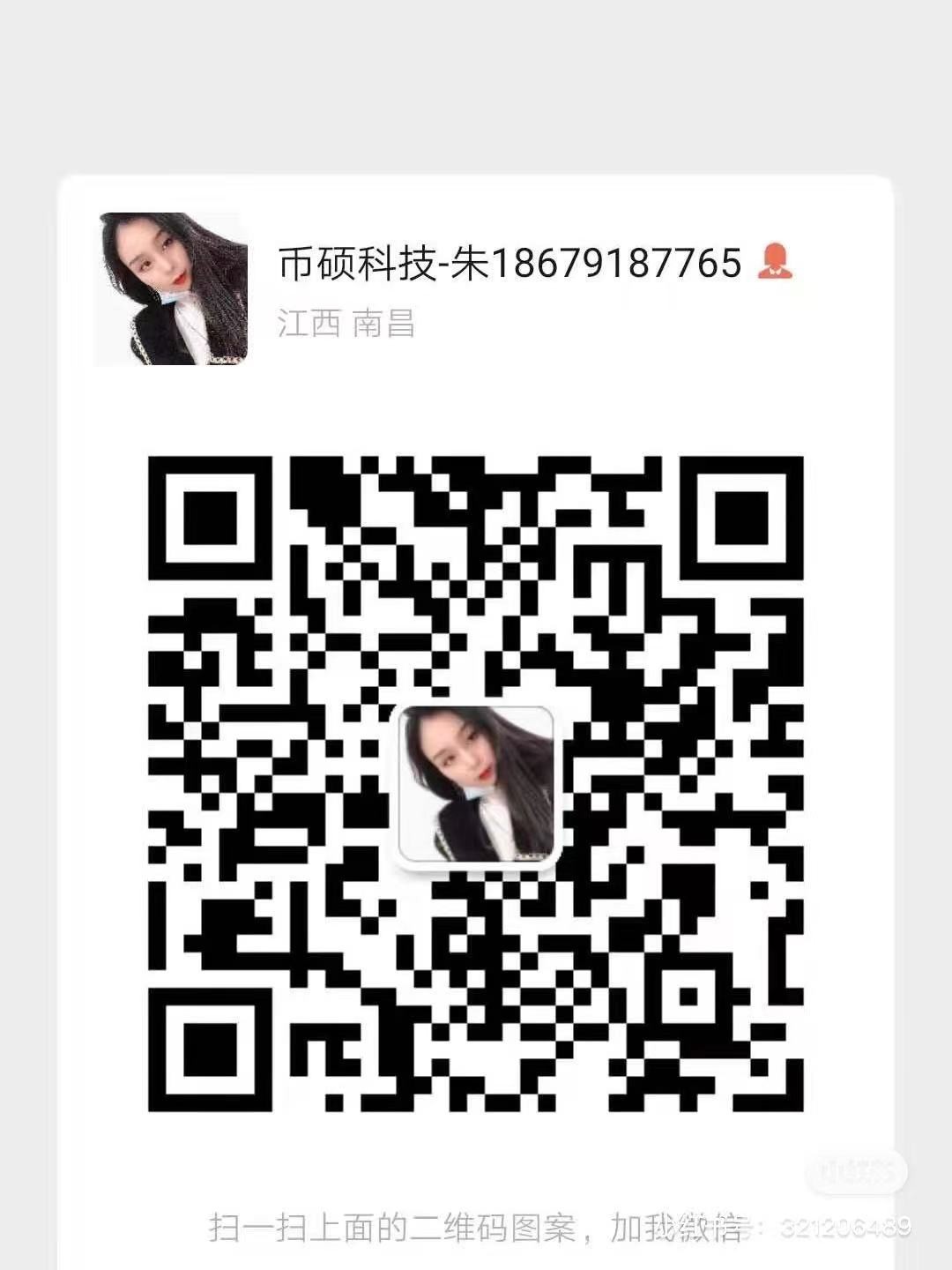This screenshot has height=1270, width=952.
Task: Click the gray margin above the card
Action: [x=476, y=88]
